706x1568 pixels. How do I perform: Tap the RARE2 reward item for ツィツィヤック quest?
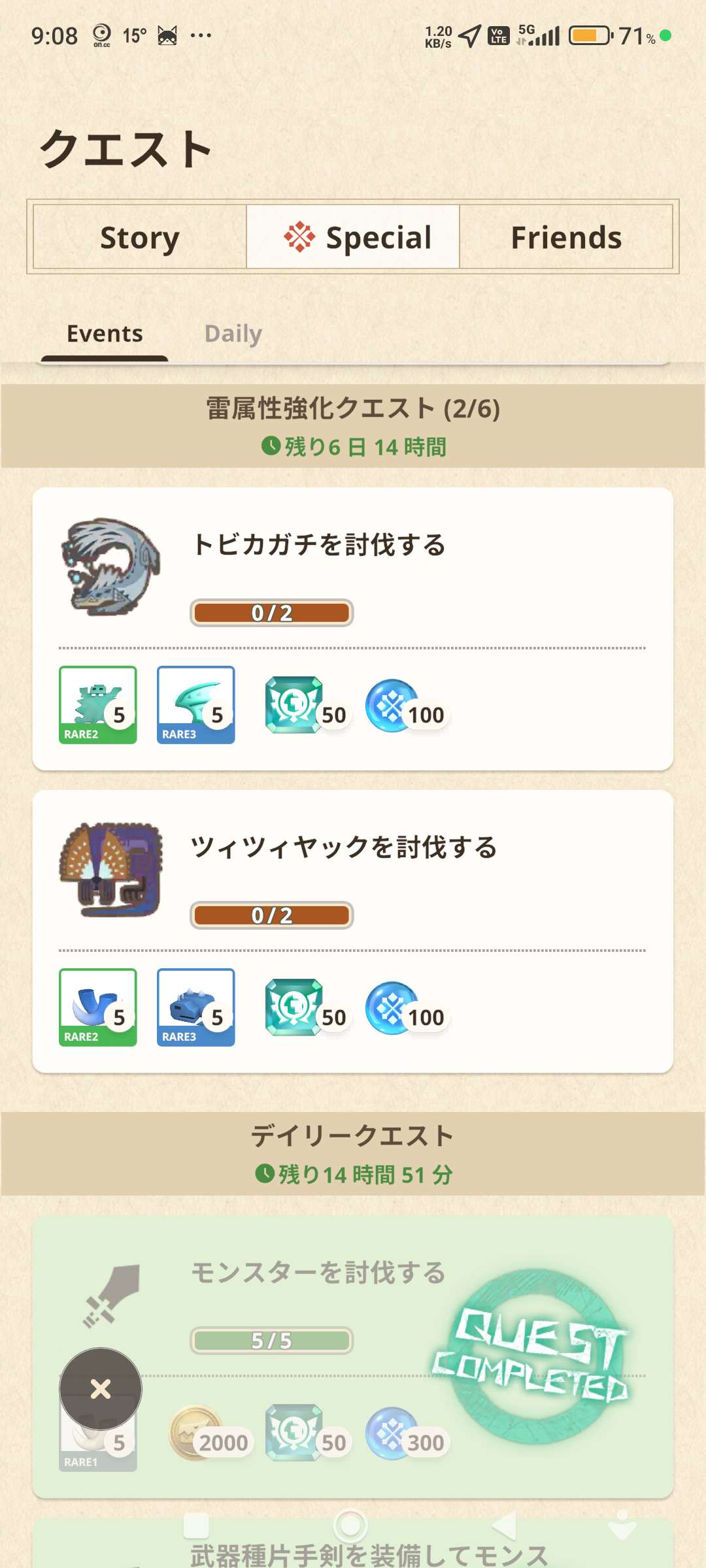[x=98, y=1007]
